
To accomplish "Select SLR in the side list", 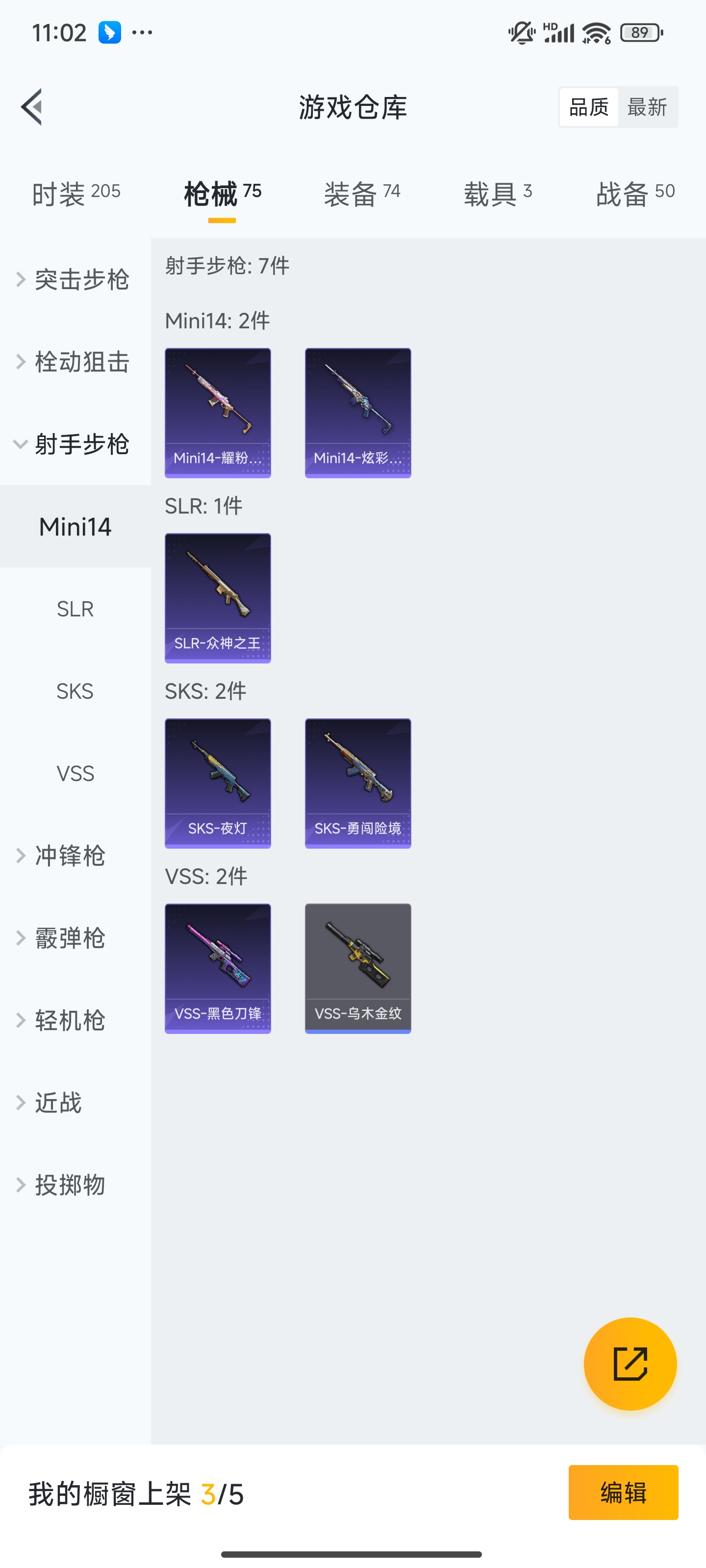I will (75, 609).
